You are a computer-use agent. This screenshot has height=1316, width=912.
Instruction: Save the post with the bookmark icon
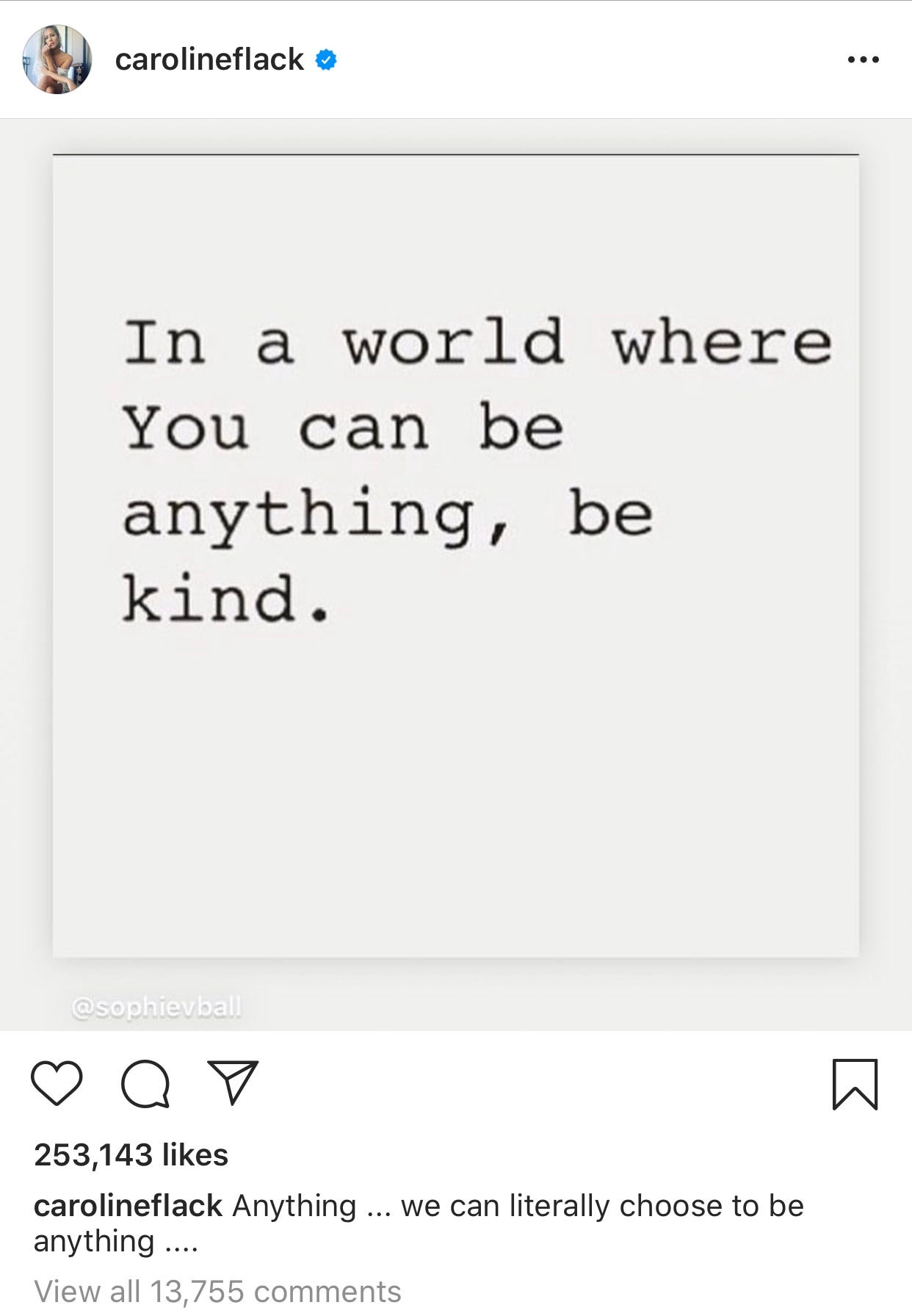pos(855,1083)
